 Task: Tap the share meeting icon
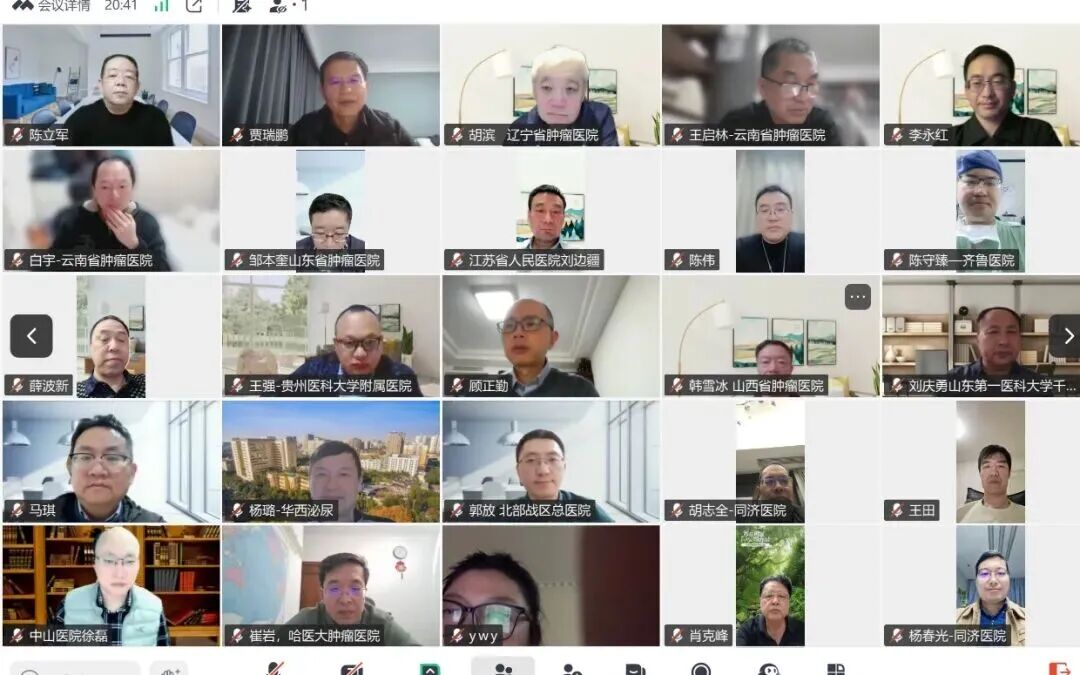[x=194, y=6]
